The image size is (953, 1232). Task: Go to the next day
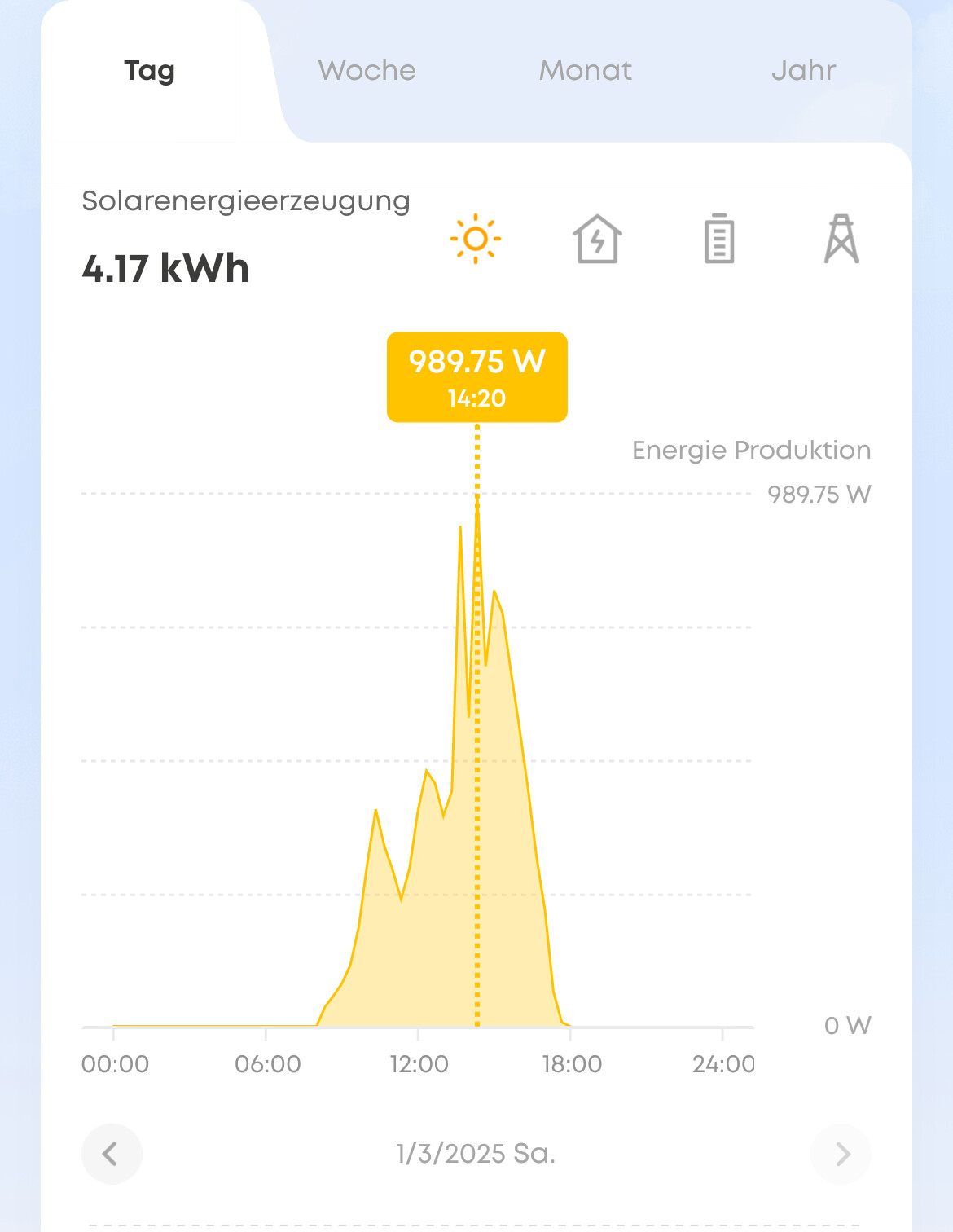tap(841, 1154)
